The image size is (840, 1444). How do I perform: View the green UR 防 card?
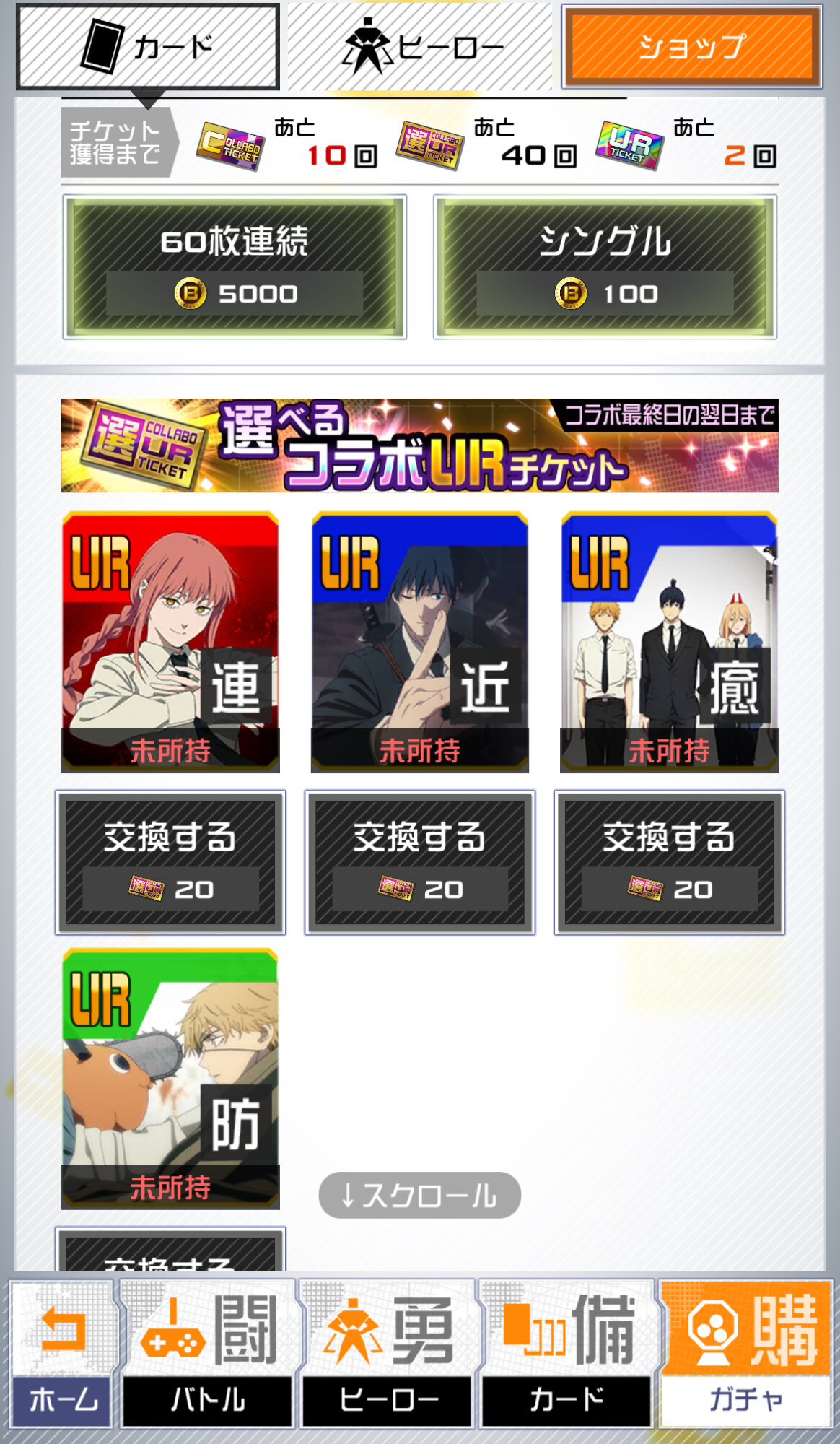pos(170,1079)
